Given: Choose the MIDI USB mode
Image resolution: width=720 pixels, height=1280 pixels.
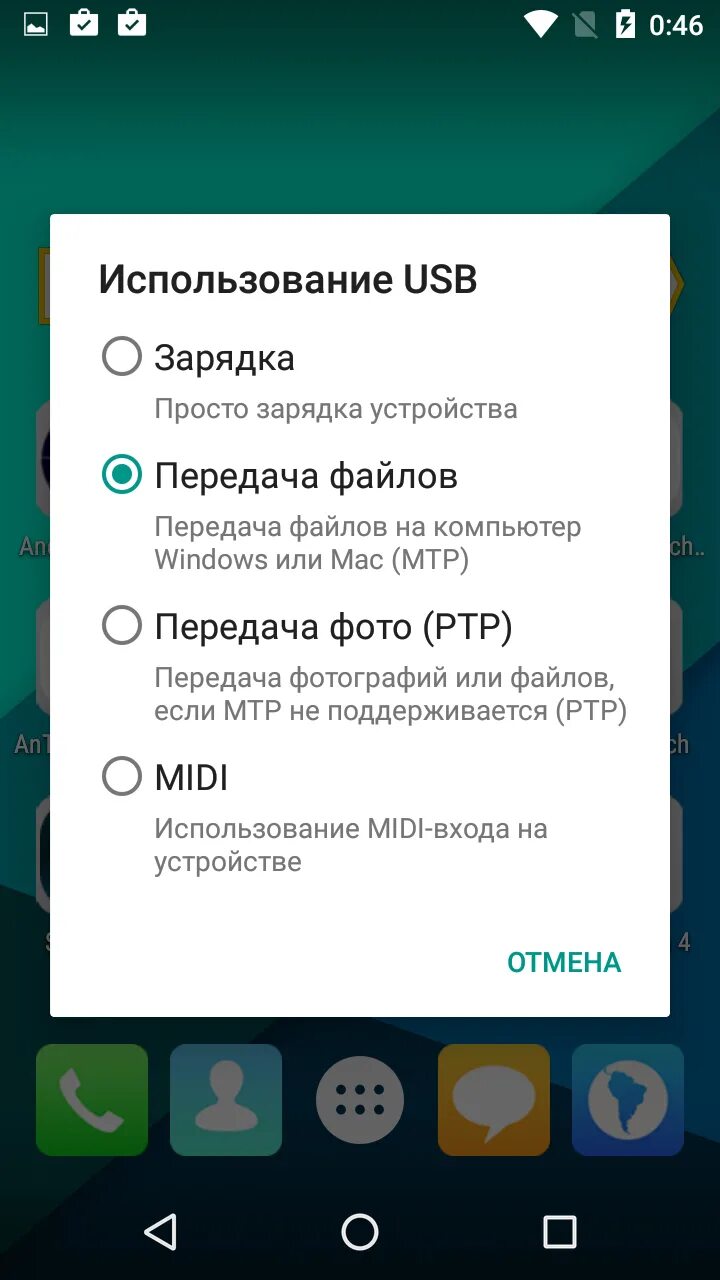Looking at the screenshot, I should tap(123, 776).
